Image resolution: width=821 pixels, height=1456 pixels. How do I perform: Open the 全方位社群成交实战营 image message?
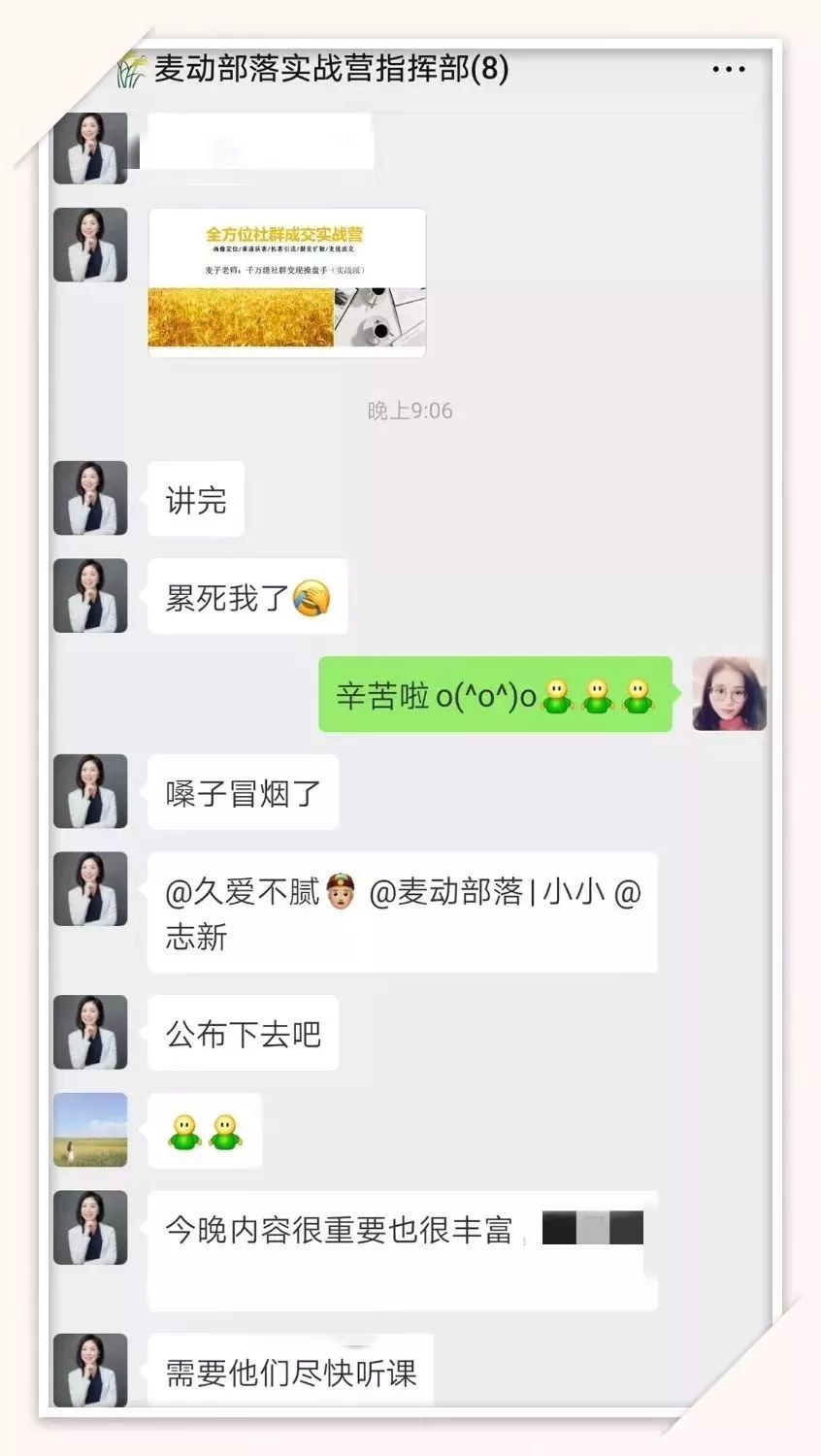click(x=286, y=281)
